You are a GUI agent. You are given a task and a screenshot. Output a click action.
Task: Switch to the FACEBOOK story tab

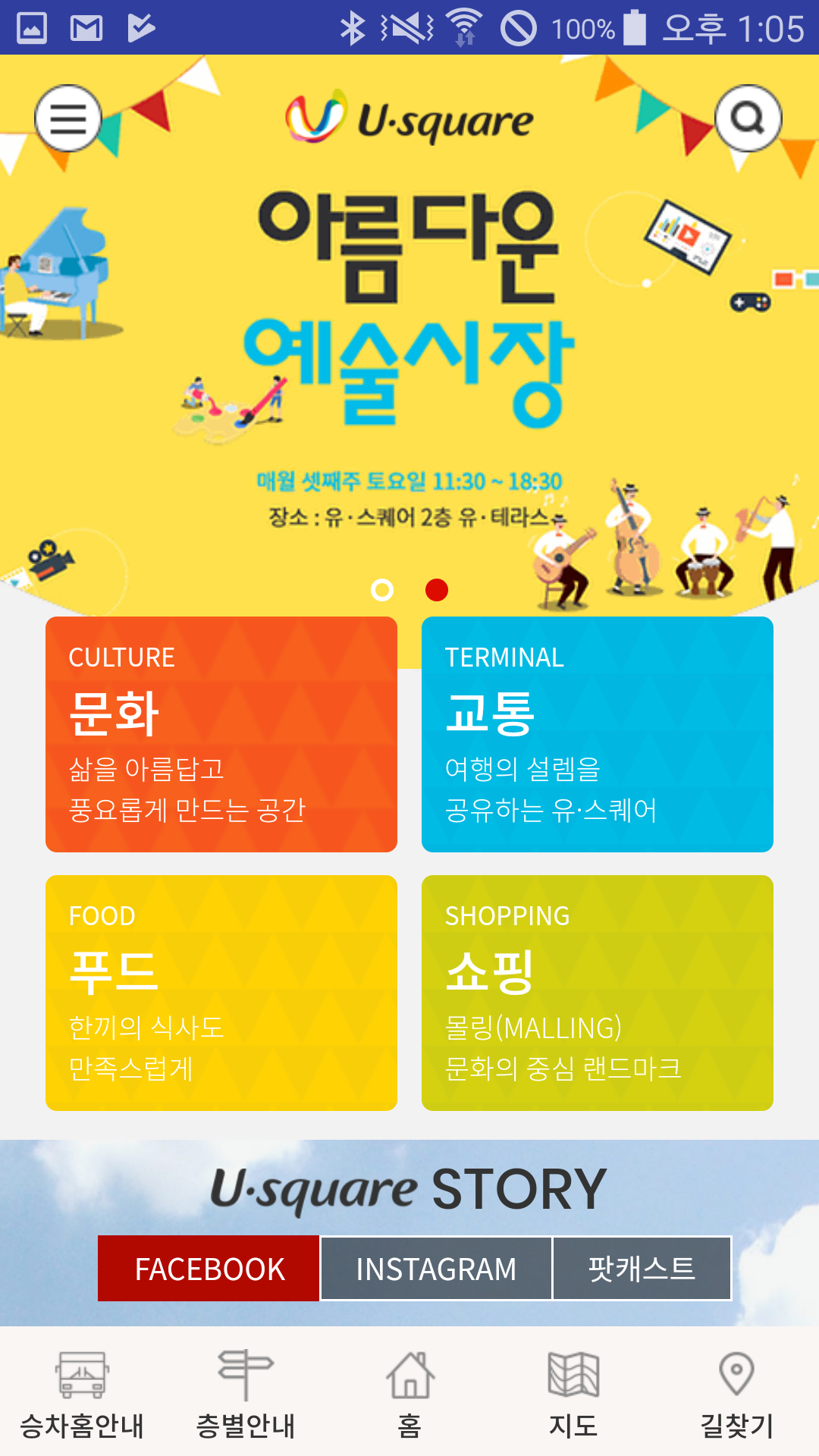[x=209, y=1269]
